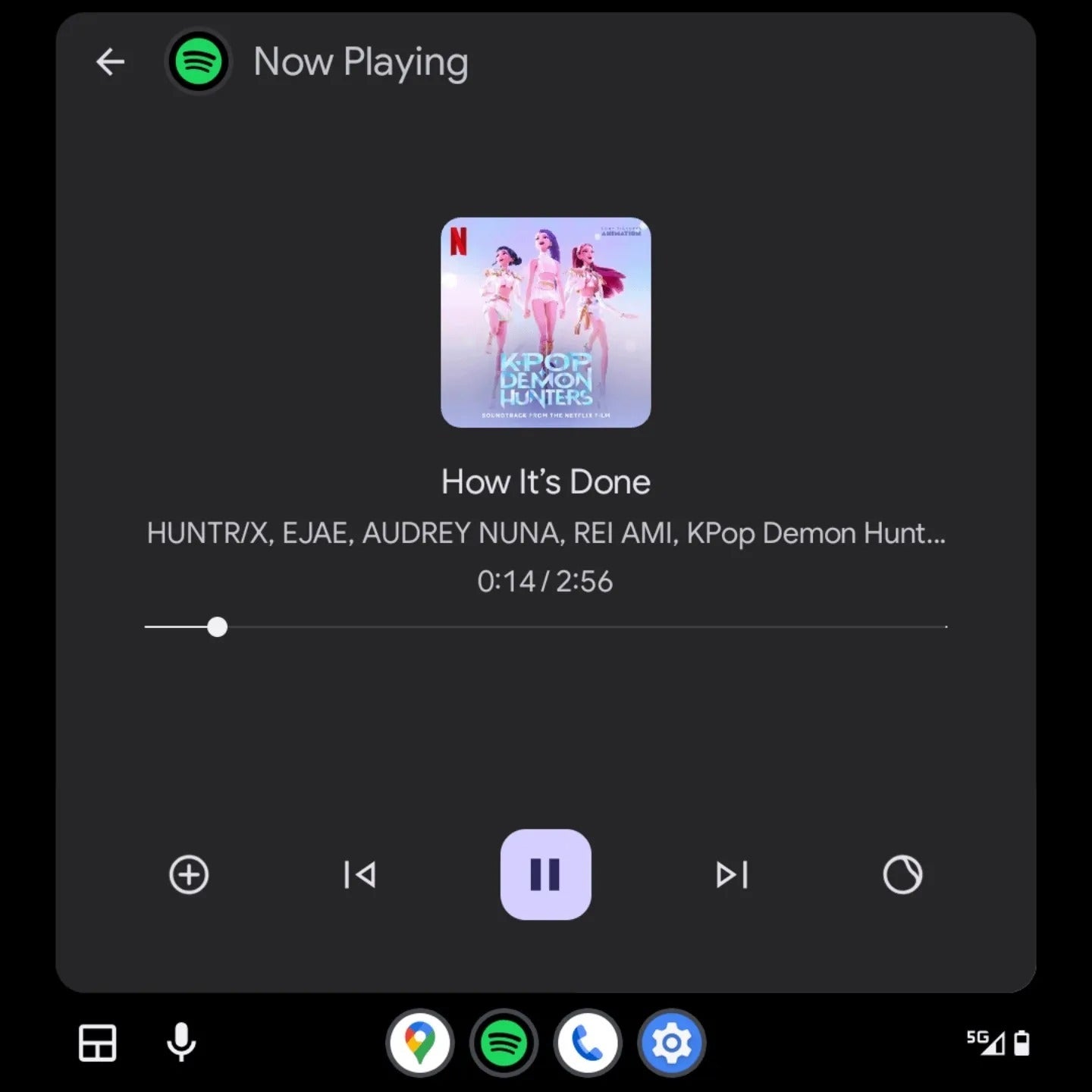Add this song to your library

click(x=189, y=874)
